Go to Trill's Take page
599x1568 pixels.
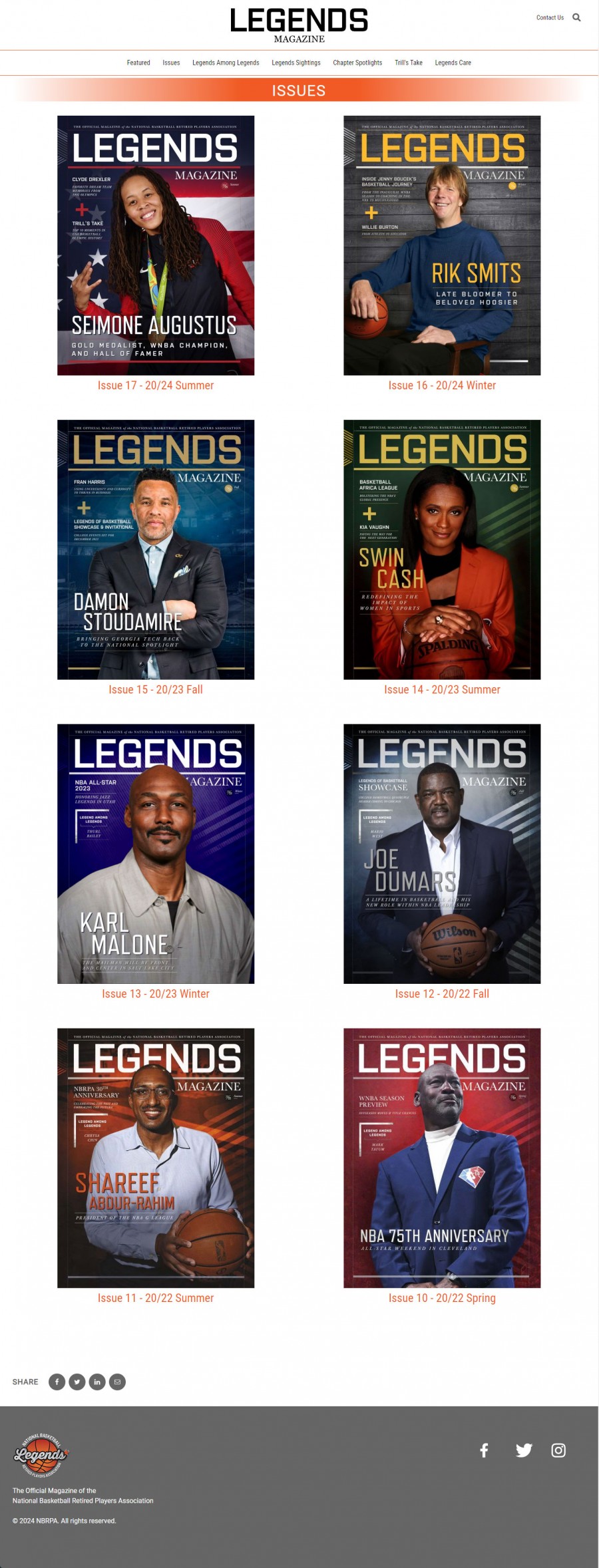pos(408,63)
